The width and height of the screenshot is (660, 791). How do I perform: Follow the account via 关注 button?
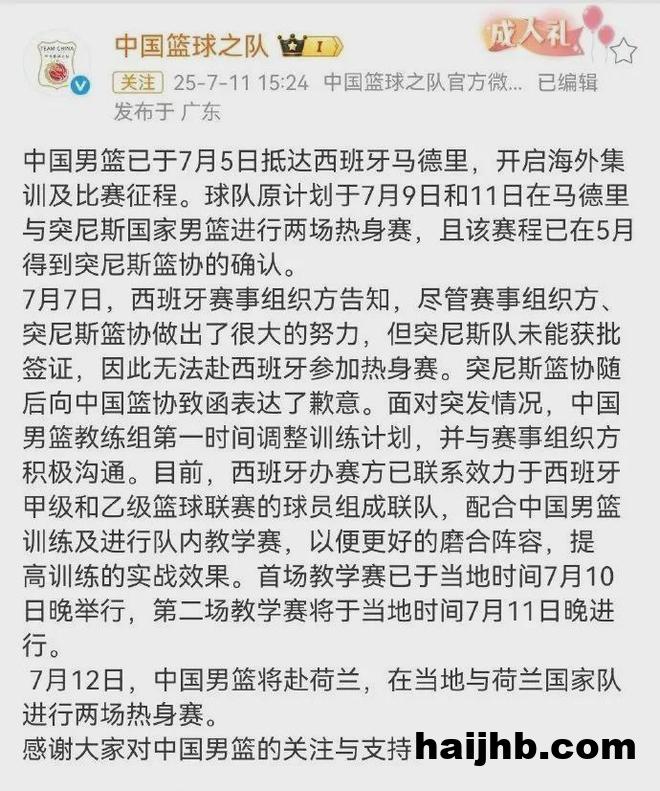pyautogui.click(x=136, y=82)
